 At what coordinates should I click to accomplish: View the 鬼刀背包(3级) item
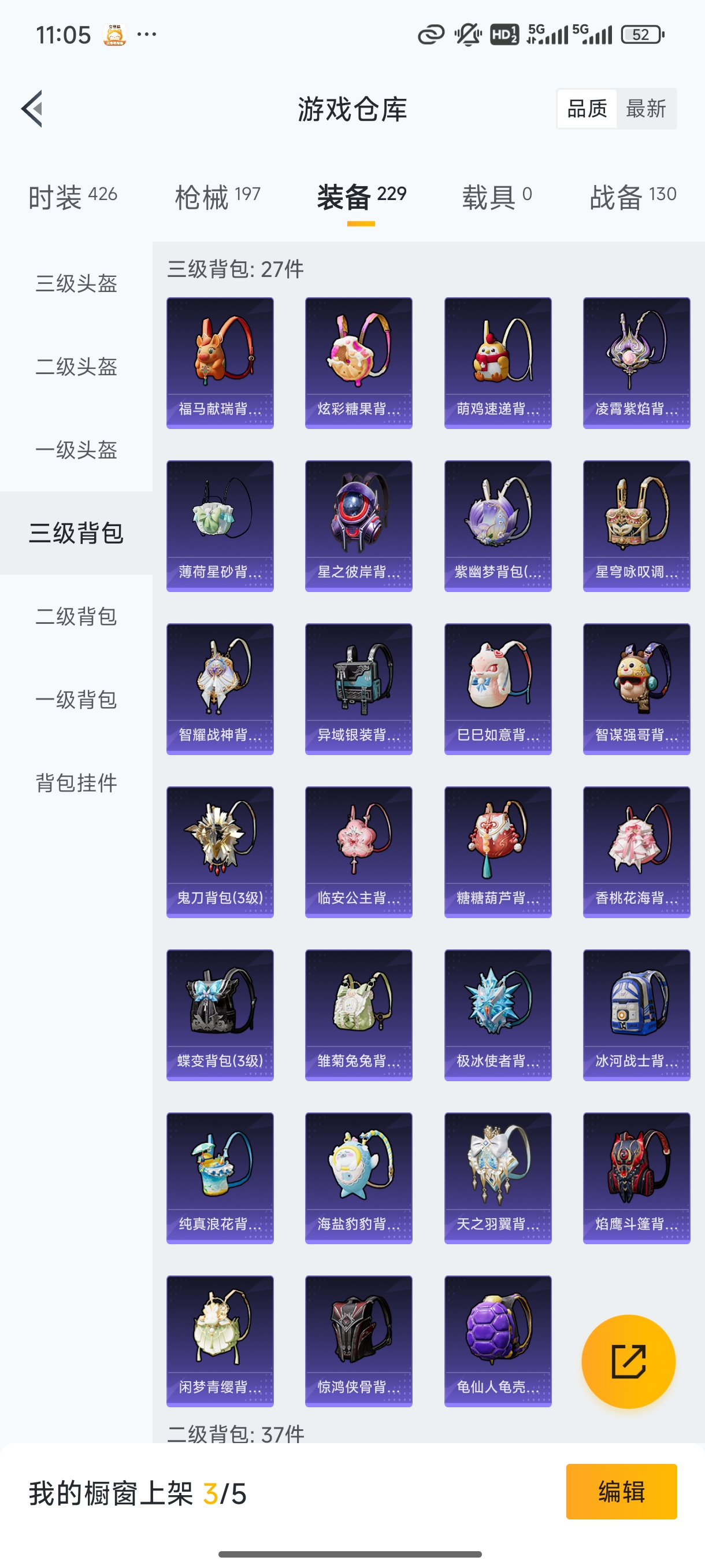point(220,852)
